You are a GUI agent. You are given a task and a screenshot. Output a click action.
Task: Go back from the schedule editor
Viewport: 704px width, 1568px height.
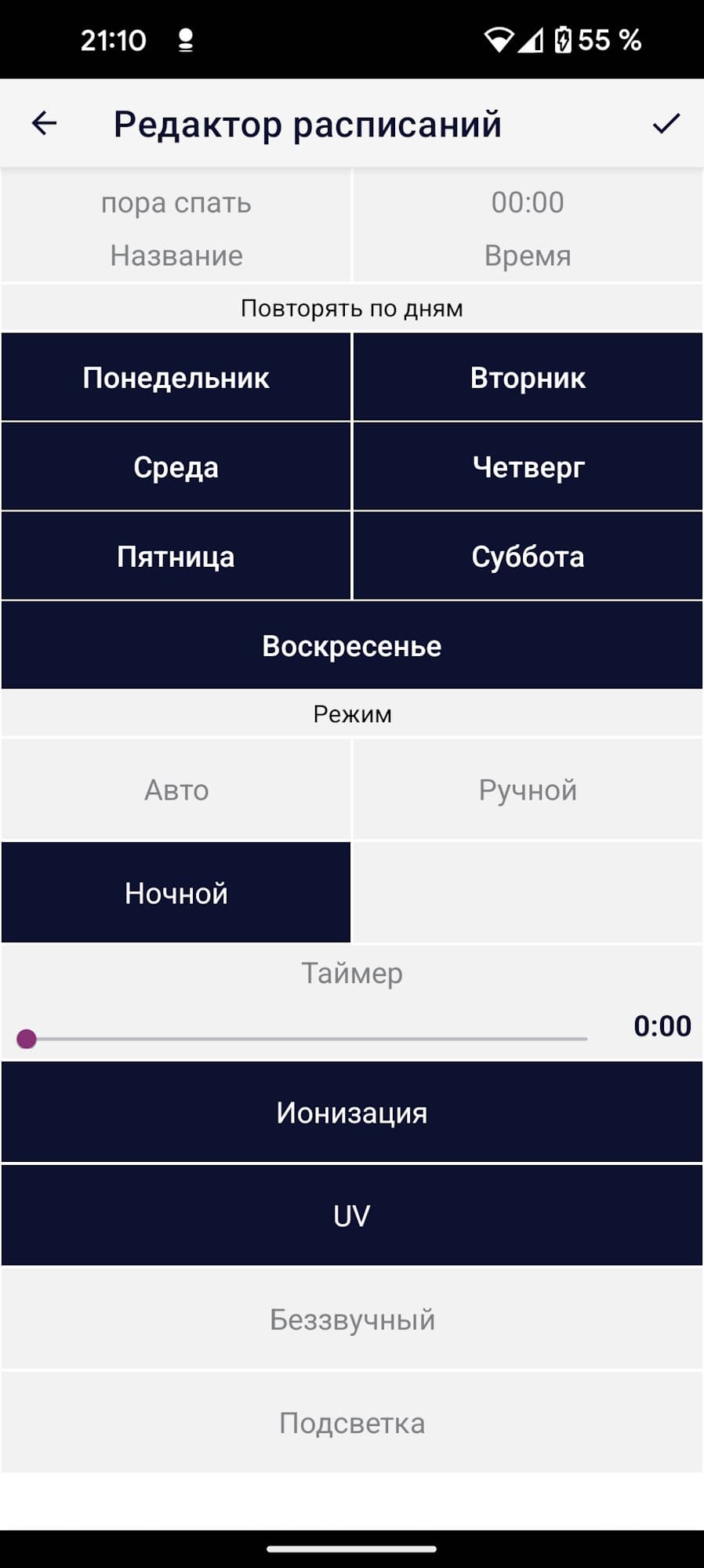pyautogui.click(x=44, y=123)
